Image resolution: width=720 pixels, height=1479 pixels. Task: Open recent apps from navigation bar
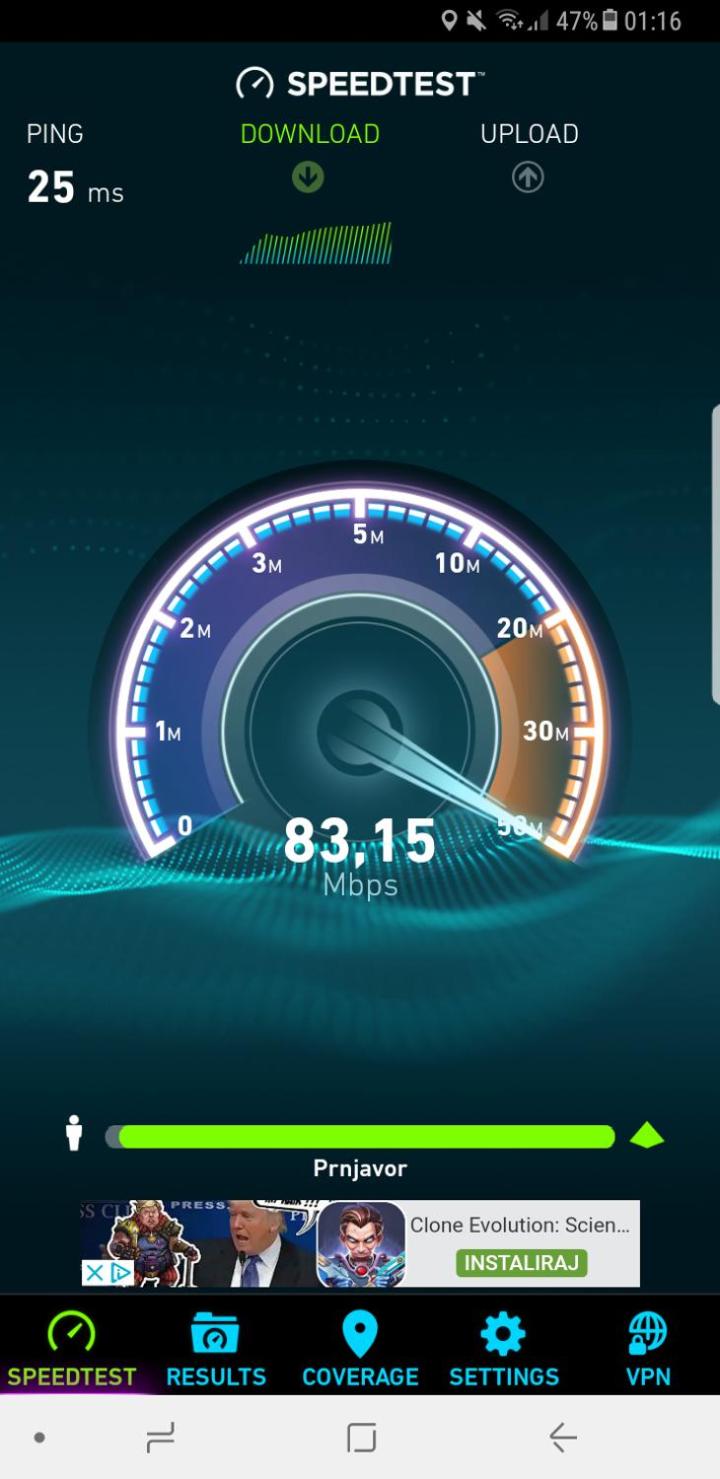[x=160, y=1437]
